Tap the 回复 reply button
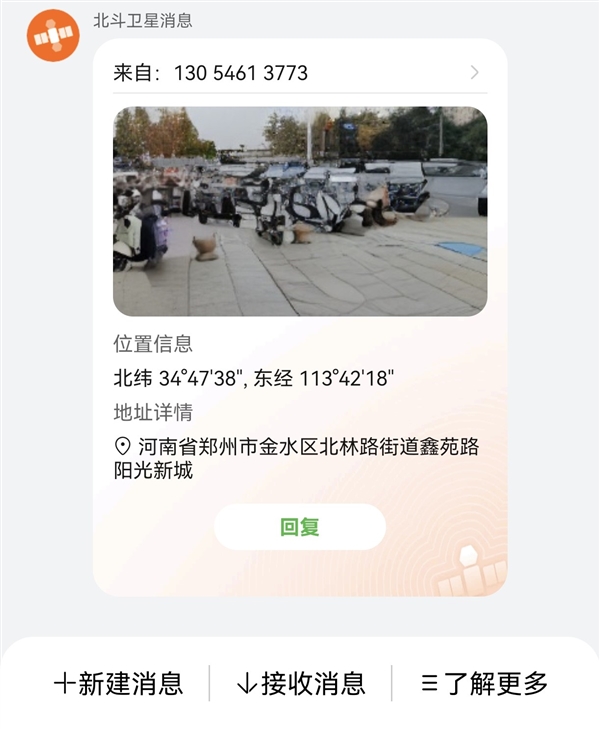 click(299, 527)
